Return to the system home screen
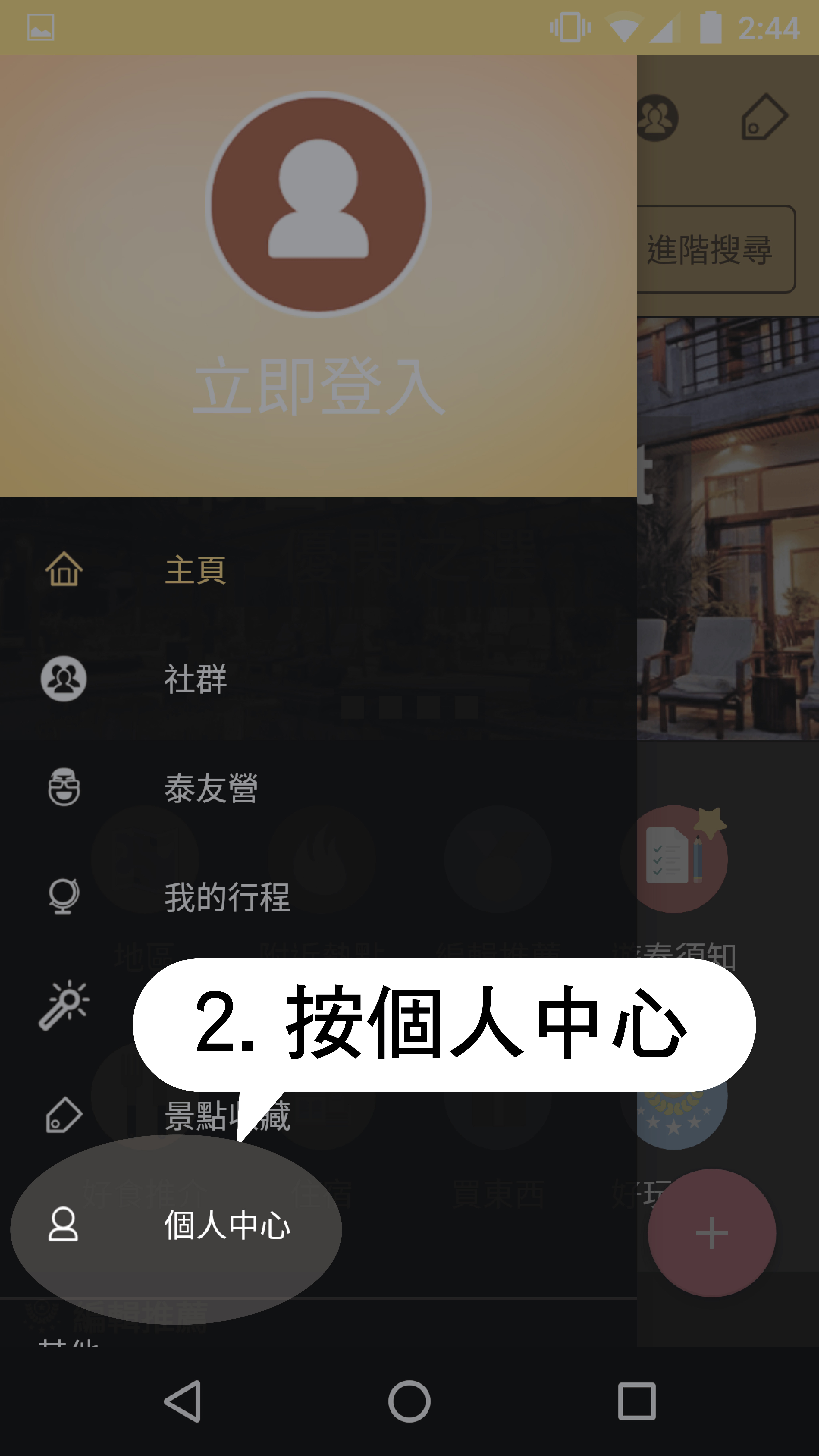This screenshot has height=1456, width=819. (x=409, y=1401)
